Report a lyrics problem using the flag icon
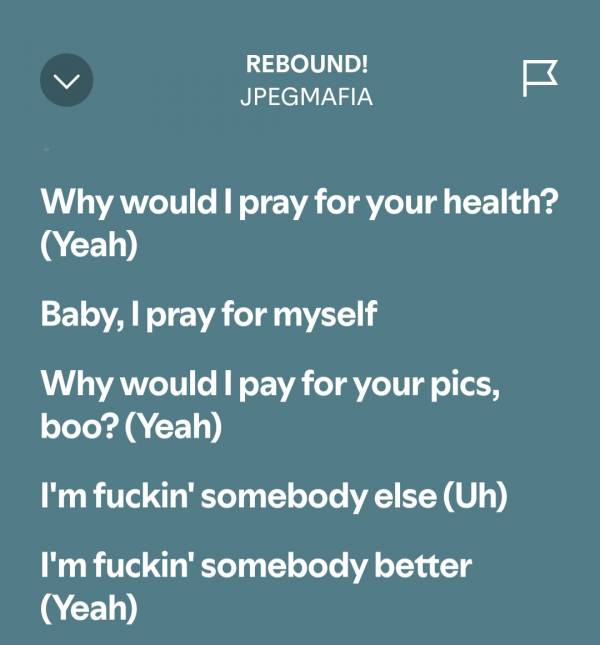Image resolution: width=600 pixels, height=645 pixels. pyautogui.click(x=539, y=78)
